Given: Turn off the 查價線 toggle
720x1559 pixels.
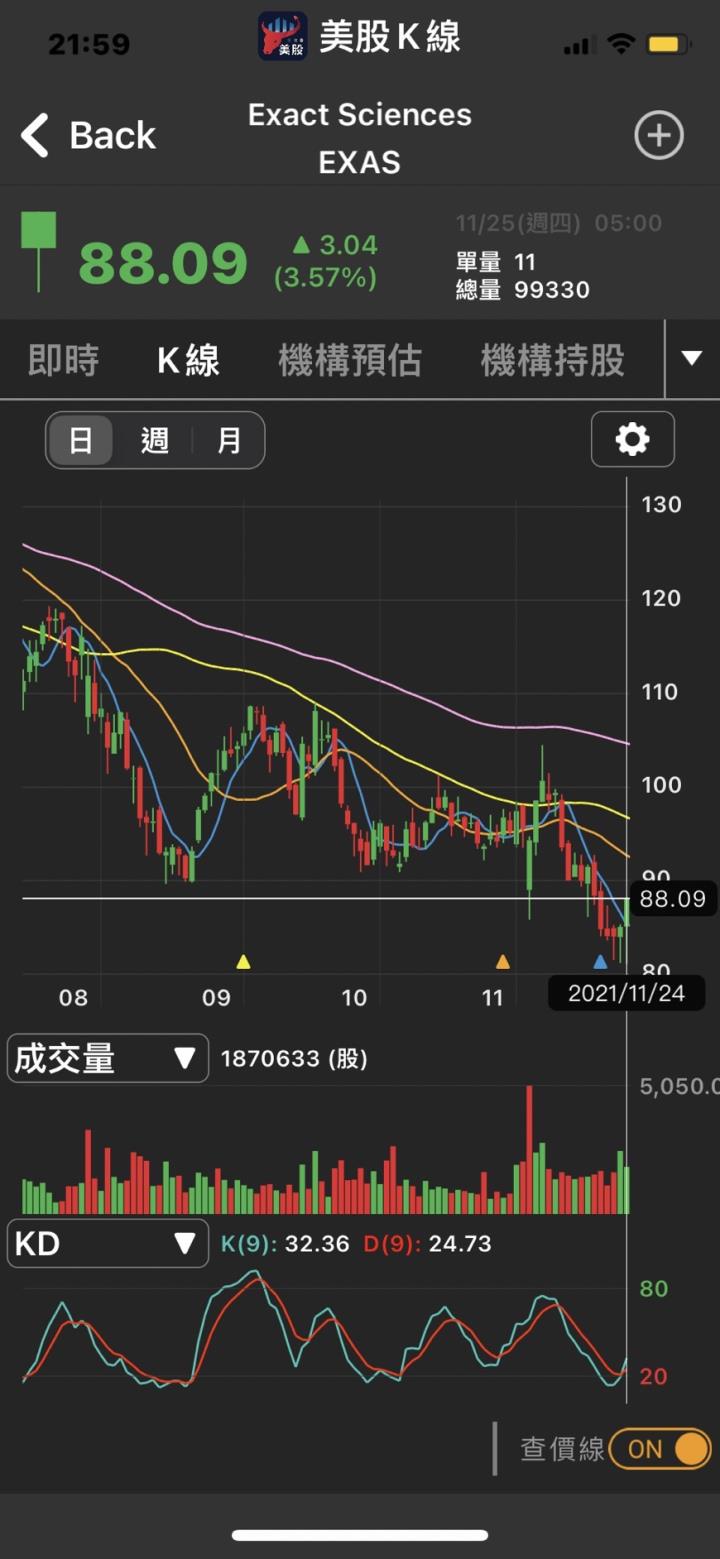Looking at the screenshot, I should tap(660, 1449).
